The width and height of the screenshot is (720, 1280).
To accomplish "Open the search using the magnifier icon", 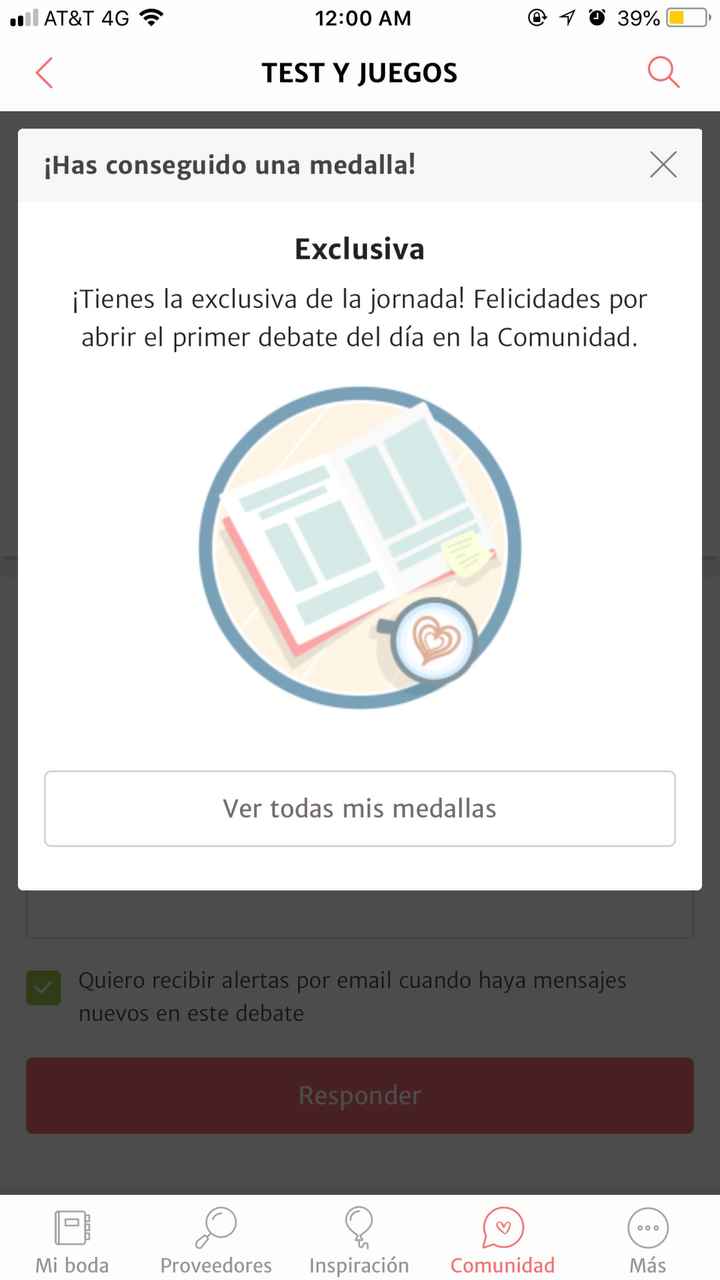I will (x=663, y=73).
